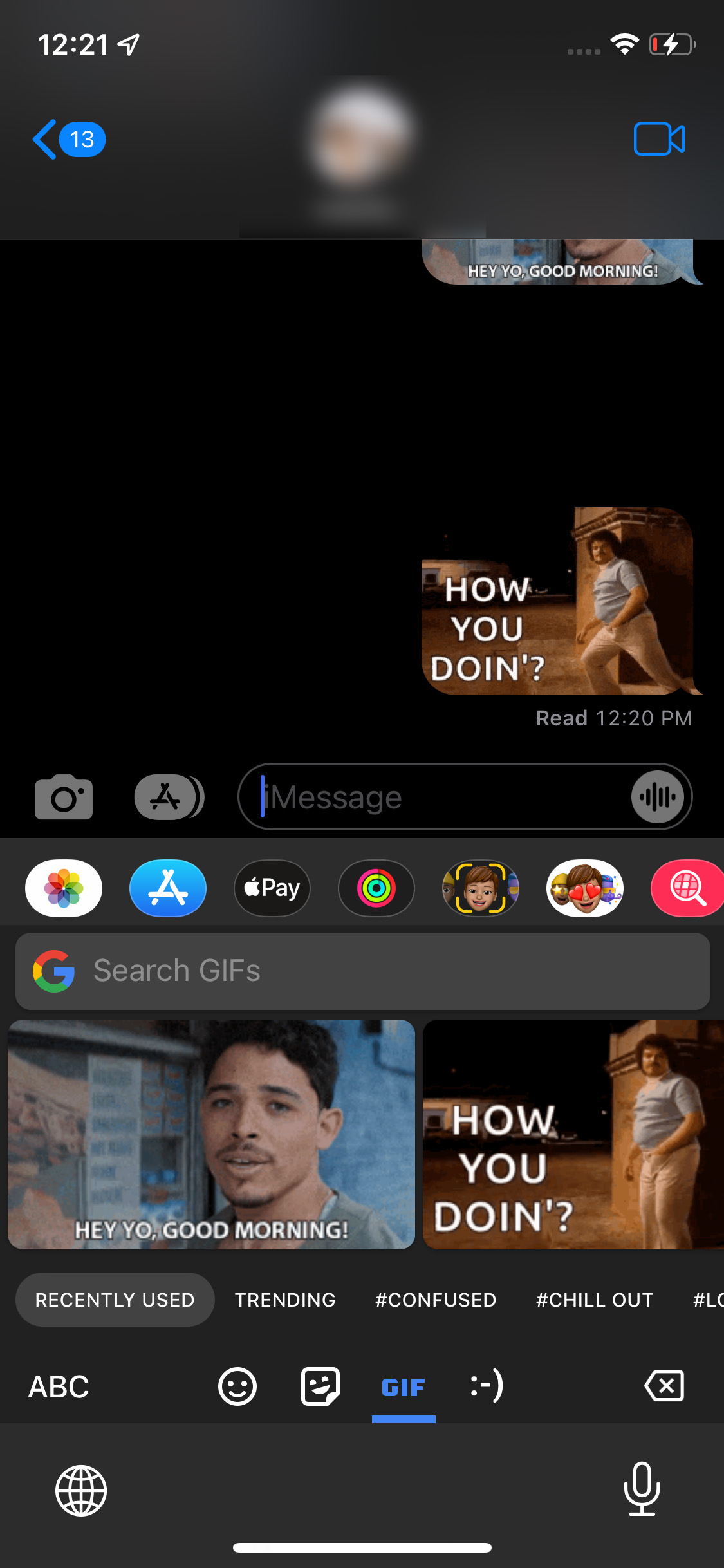Select the 'Hey yo, good morning!' GIF

211,1134
